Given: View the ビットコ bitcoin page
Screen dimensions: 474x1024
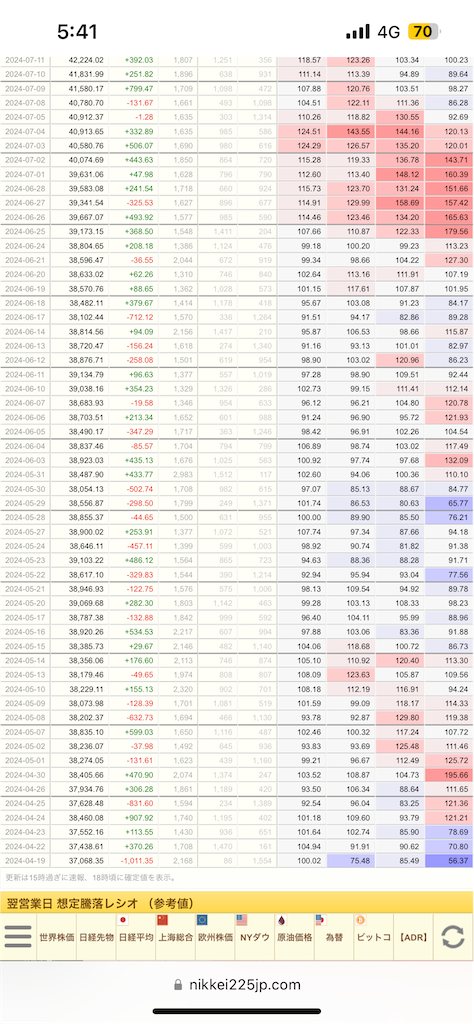Looking at the screenshot, I should [373, 936].
